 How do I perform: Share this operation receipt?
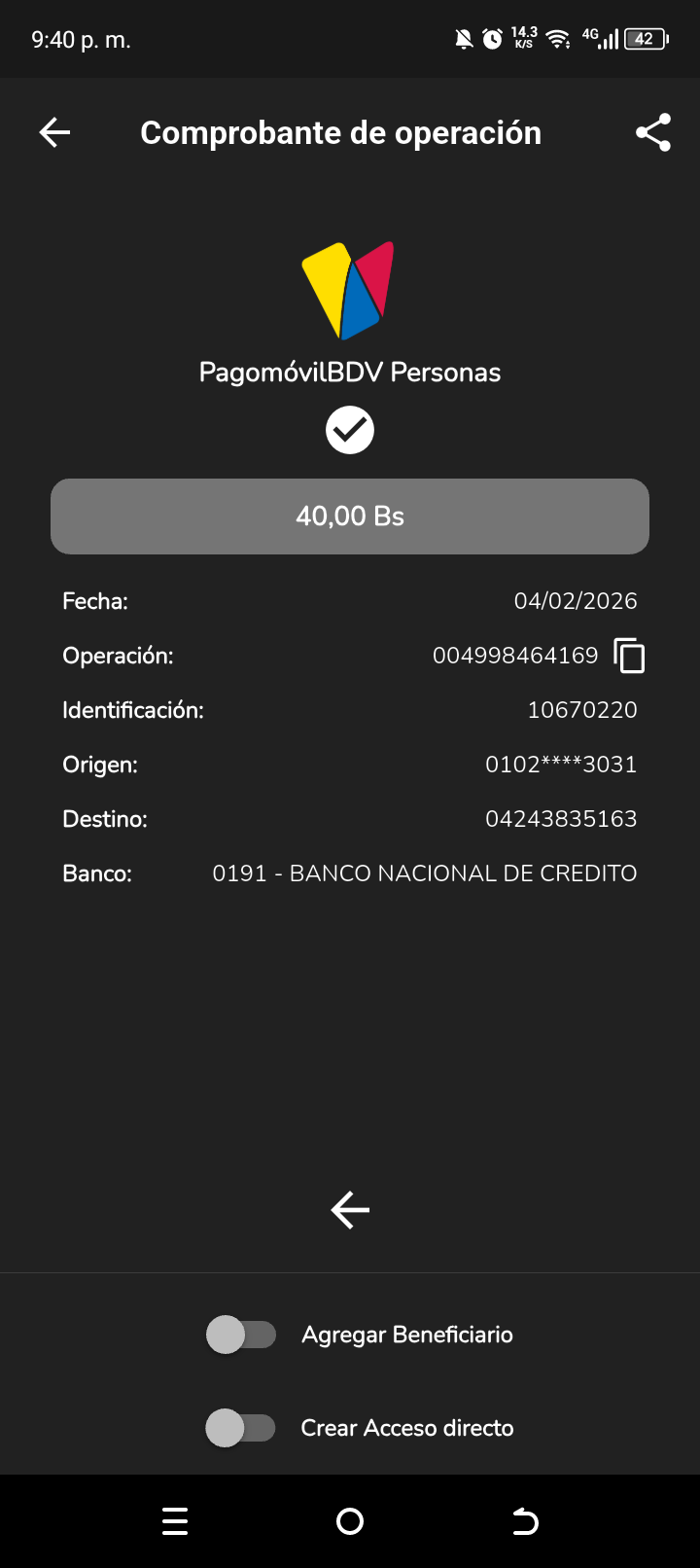653,132
